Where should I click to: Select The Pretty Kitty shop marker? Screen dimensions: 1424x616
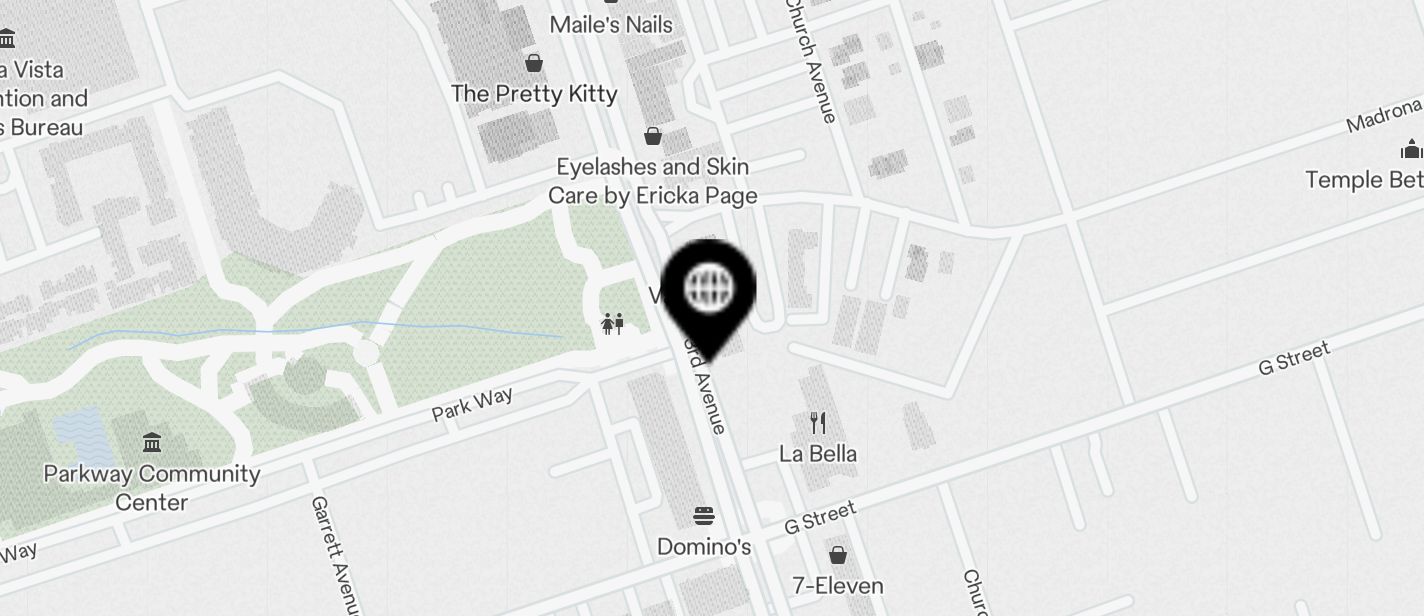click(534, 64)
